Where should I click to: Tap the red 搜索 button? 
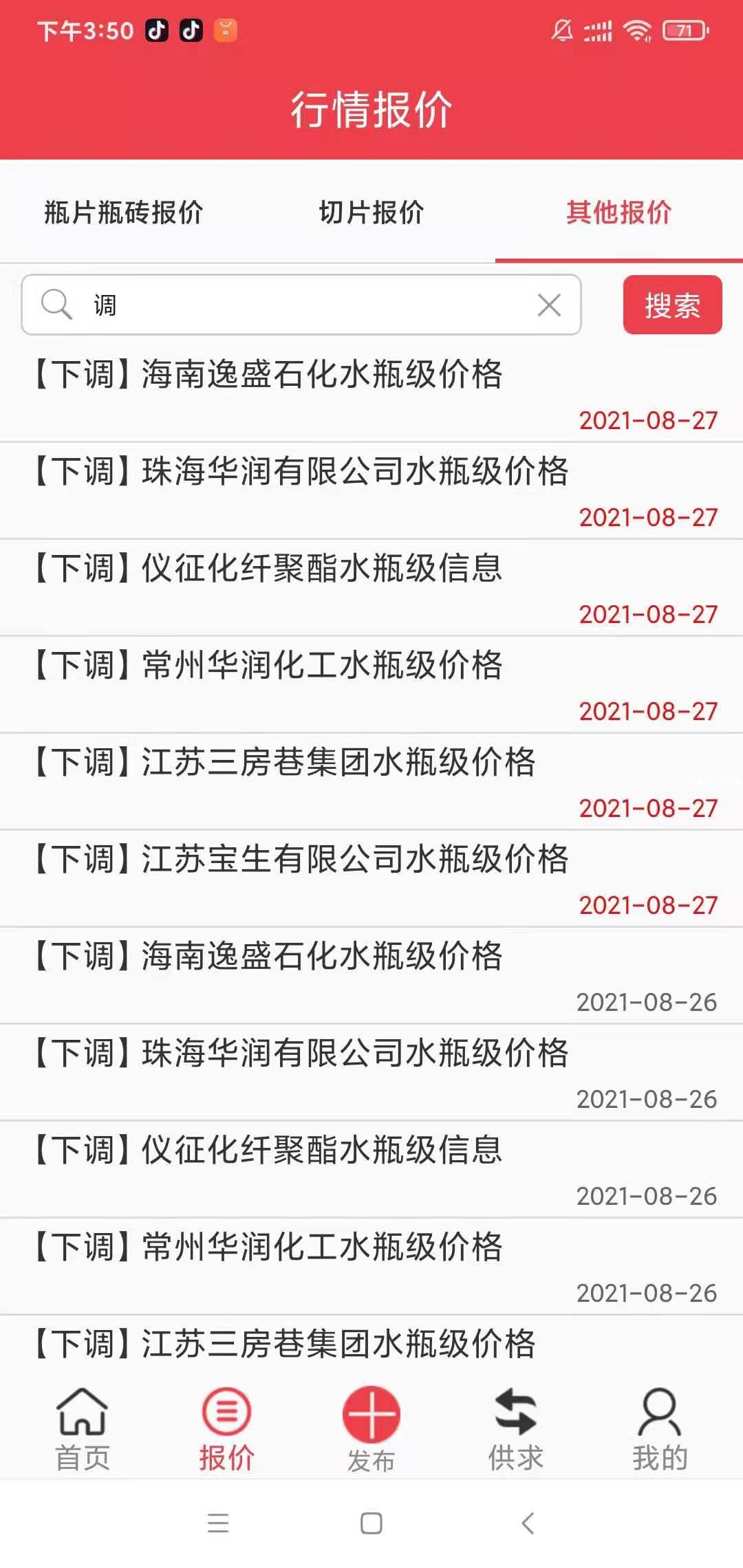672,305
